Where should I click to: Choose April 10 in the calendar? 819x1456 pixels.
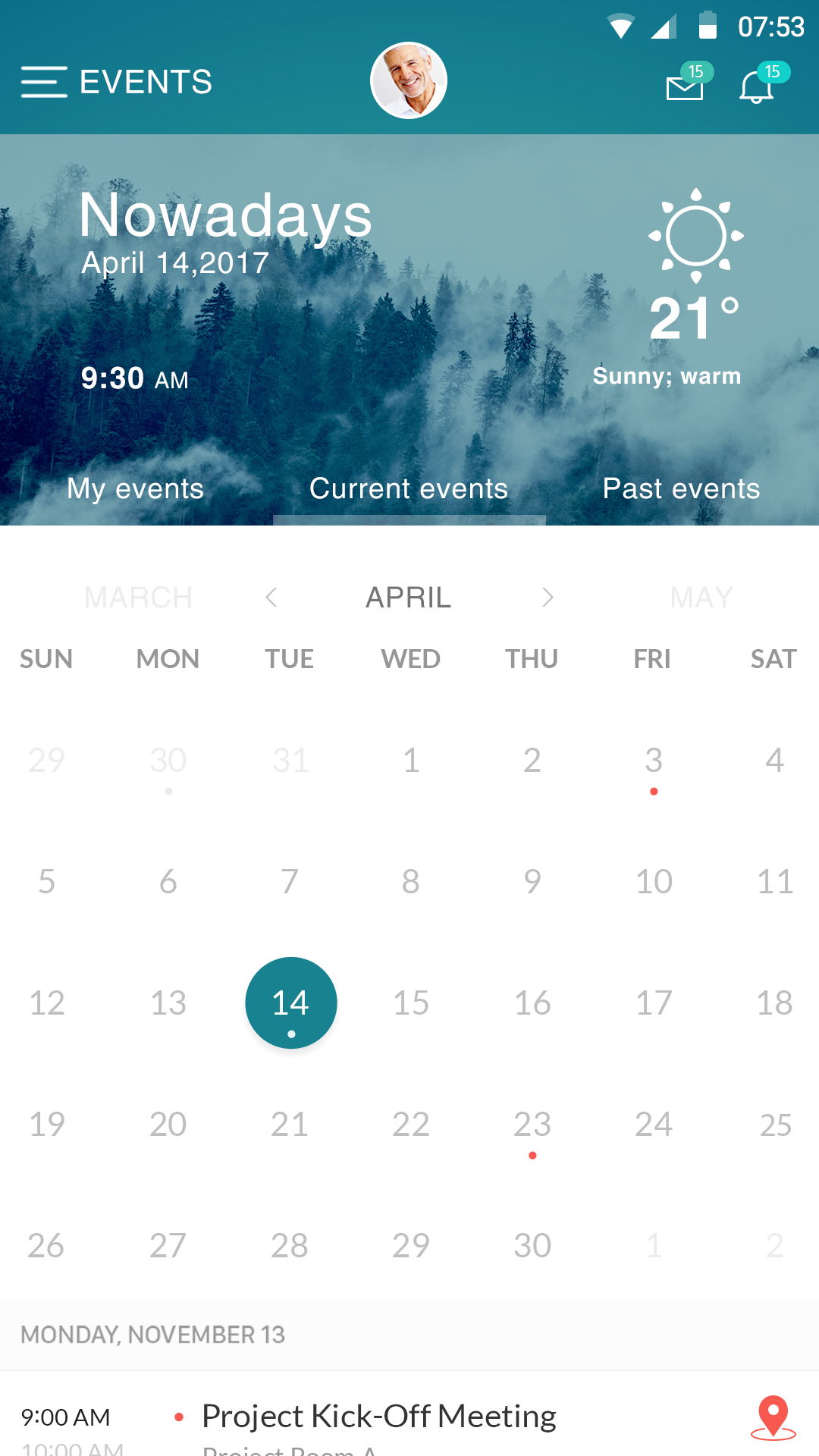click(x=654, y=882)
